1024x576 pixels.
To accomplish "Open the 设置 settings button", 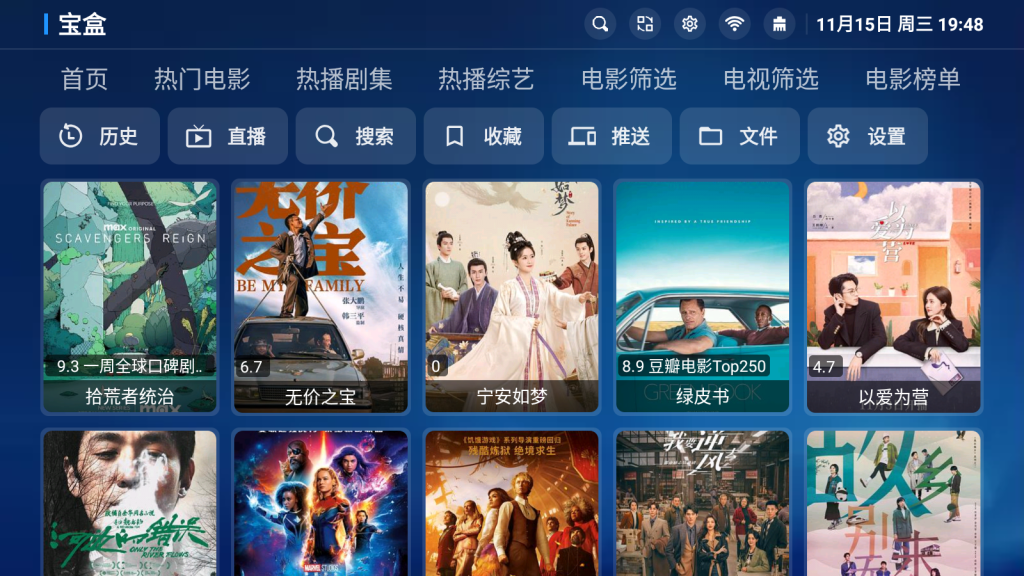I will (x=868, y=136).
